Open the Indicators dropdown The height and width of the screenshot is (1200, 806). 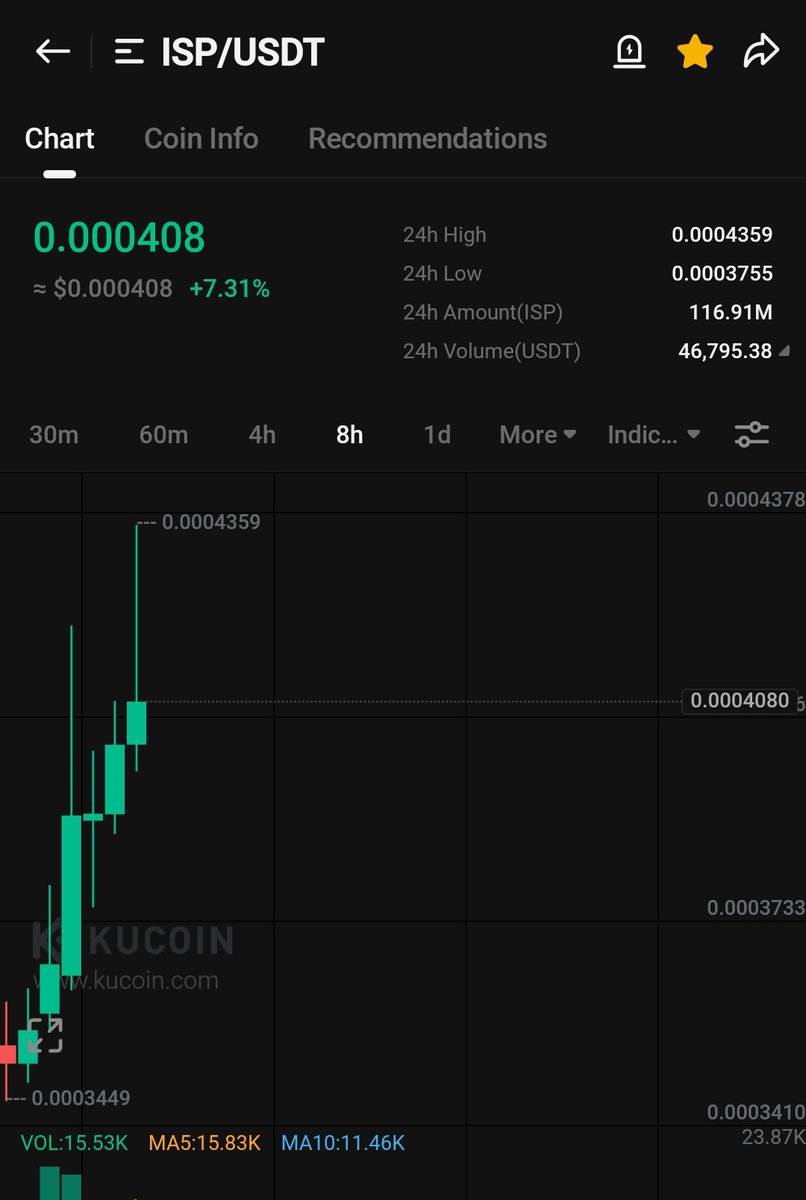[653, 435]
